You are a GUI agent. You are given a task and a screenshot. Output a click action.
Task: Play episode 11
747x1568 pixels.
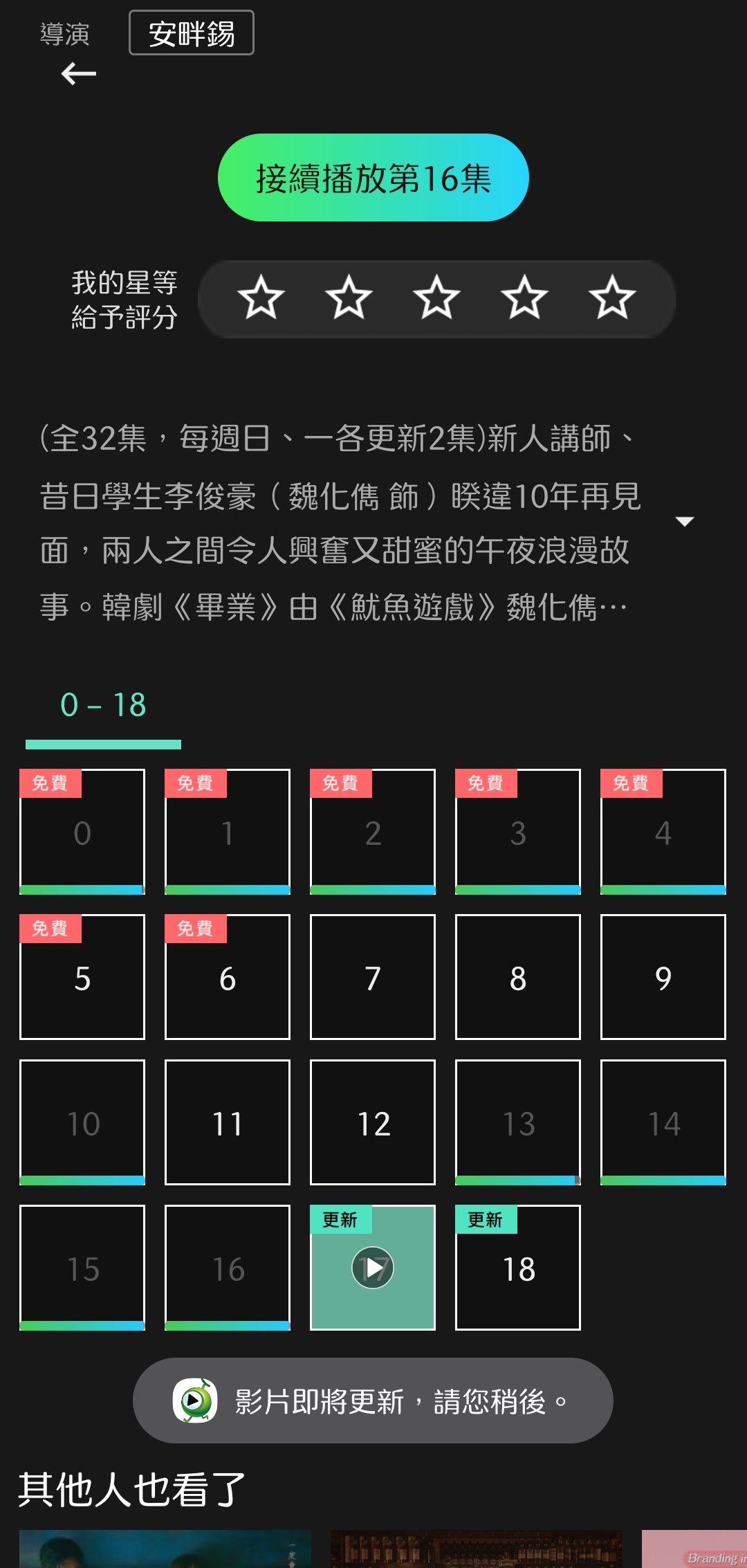click(228, 1122)
